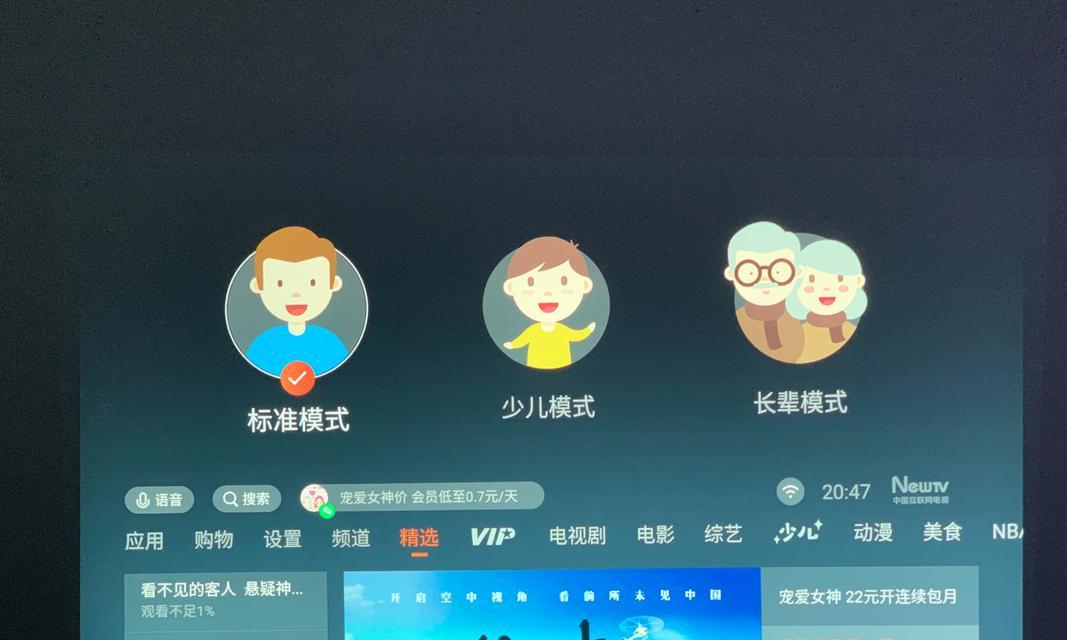Switch to 少儿模式 profile
Viewport: 1067px width, 640px height.
[546, 304]
